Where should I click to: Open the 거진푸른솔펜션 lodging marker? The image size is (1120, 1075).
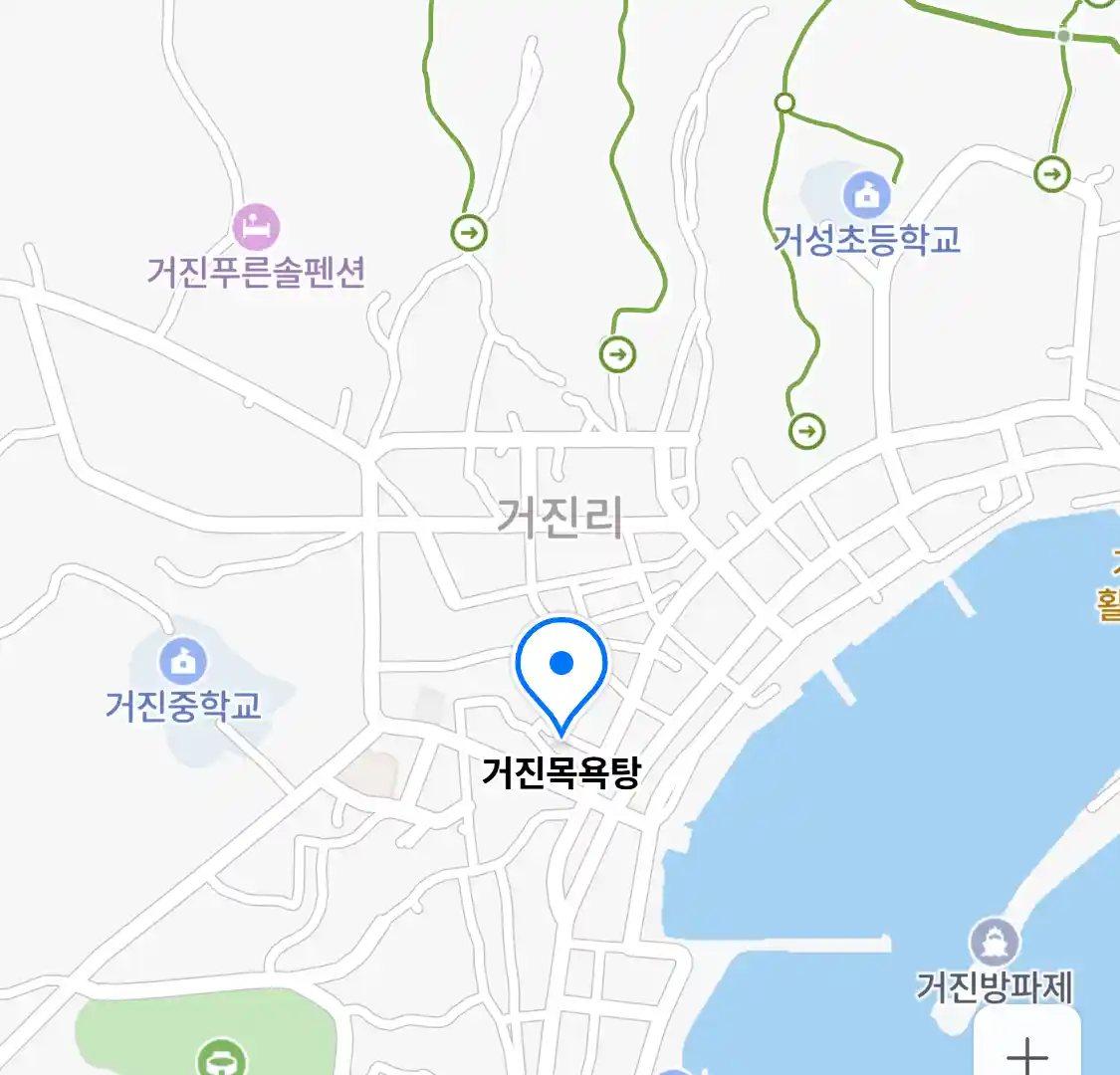coord(257,228)
